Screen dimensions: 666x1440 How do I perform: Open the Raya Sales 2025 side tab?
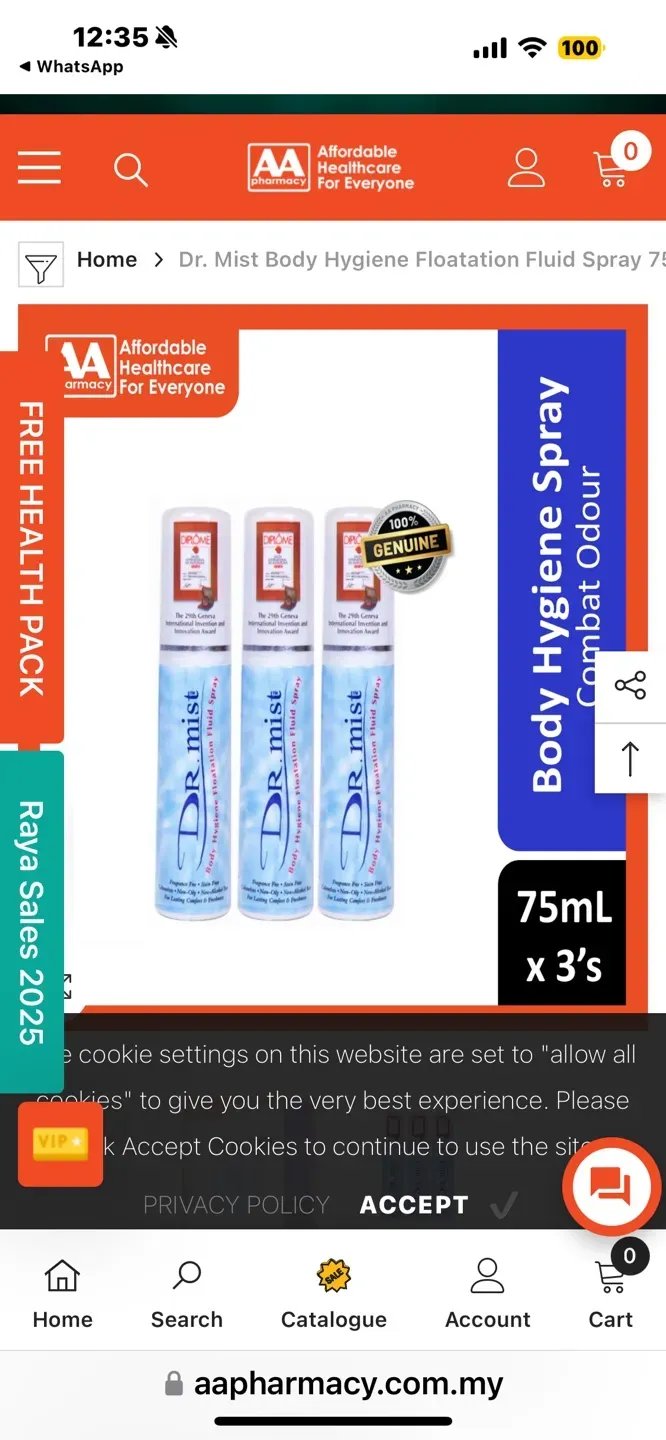pos(32,920)
